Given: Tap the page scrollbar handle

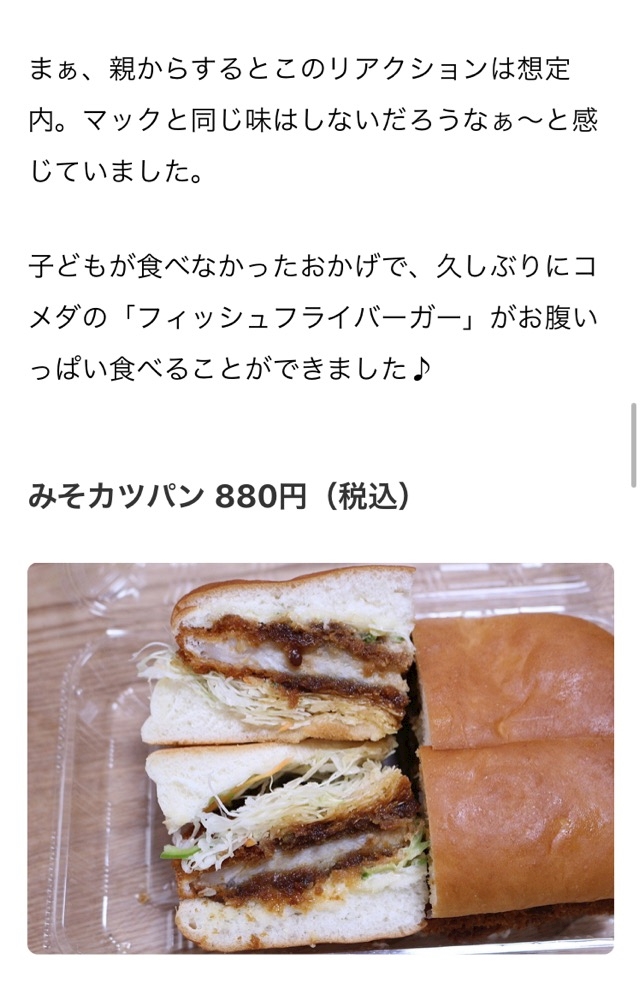Looking at the screenshot, I should click(x=633, y=445).
